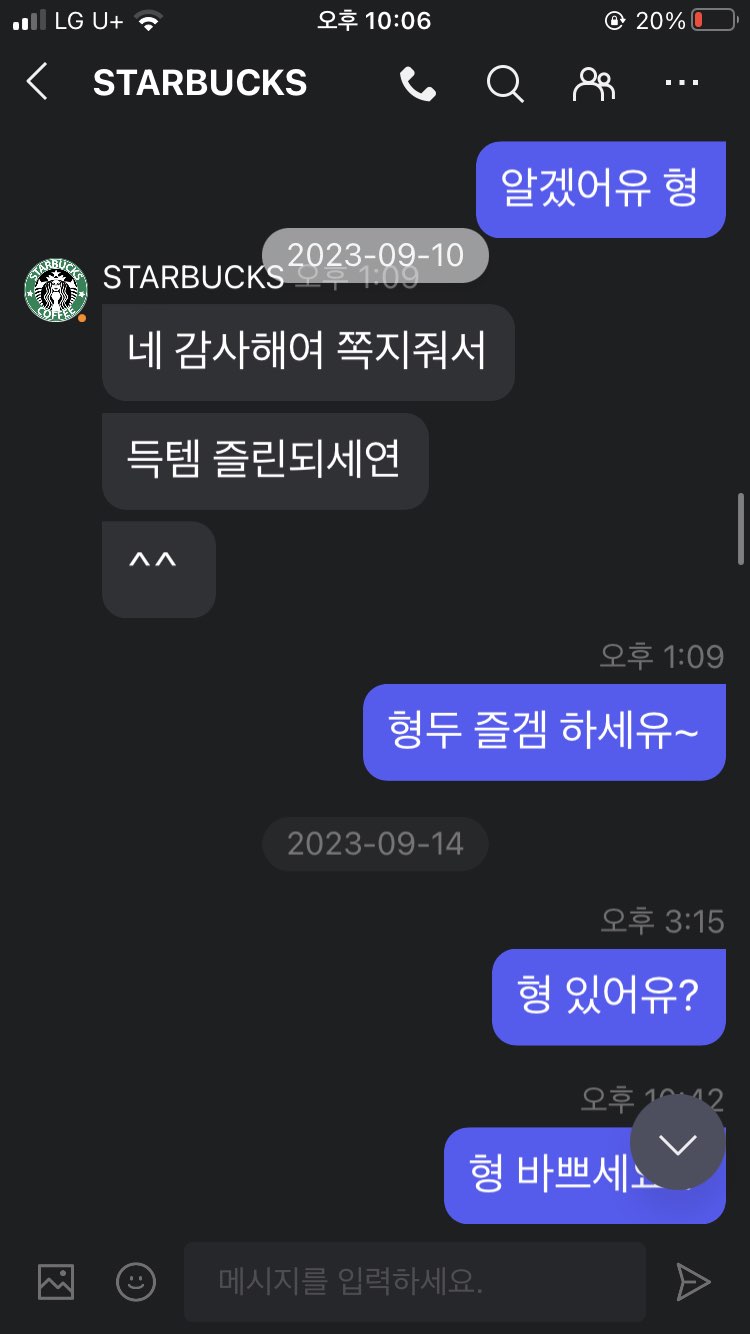Go back to the chat list

tap(37, 84)
